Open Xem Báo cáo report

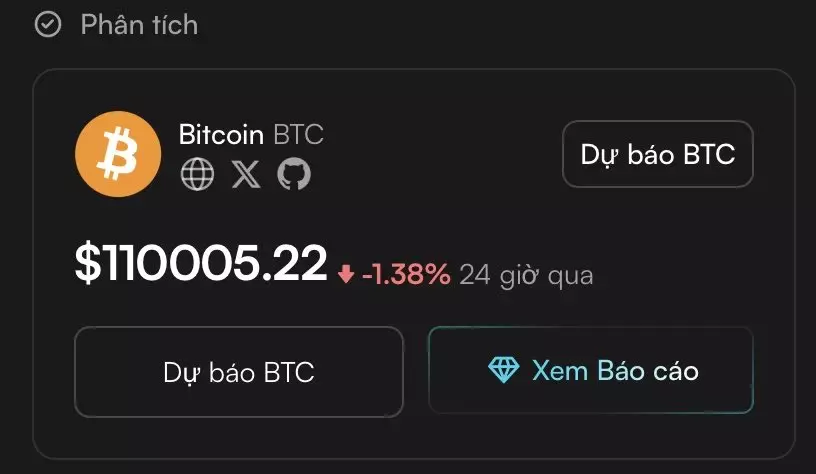tap(590, 370)
